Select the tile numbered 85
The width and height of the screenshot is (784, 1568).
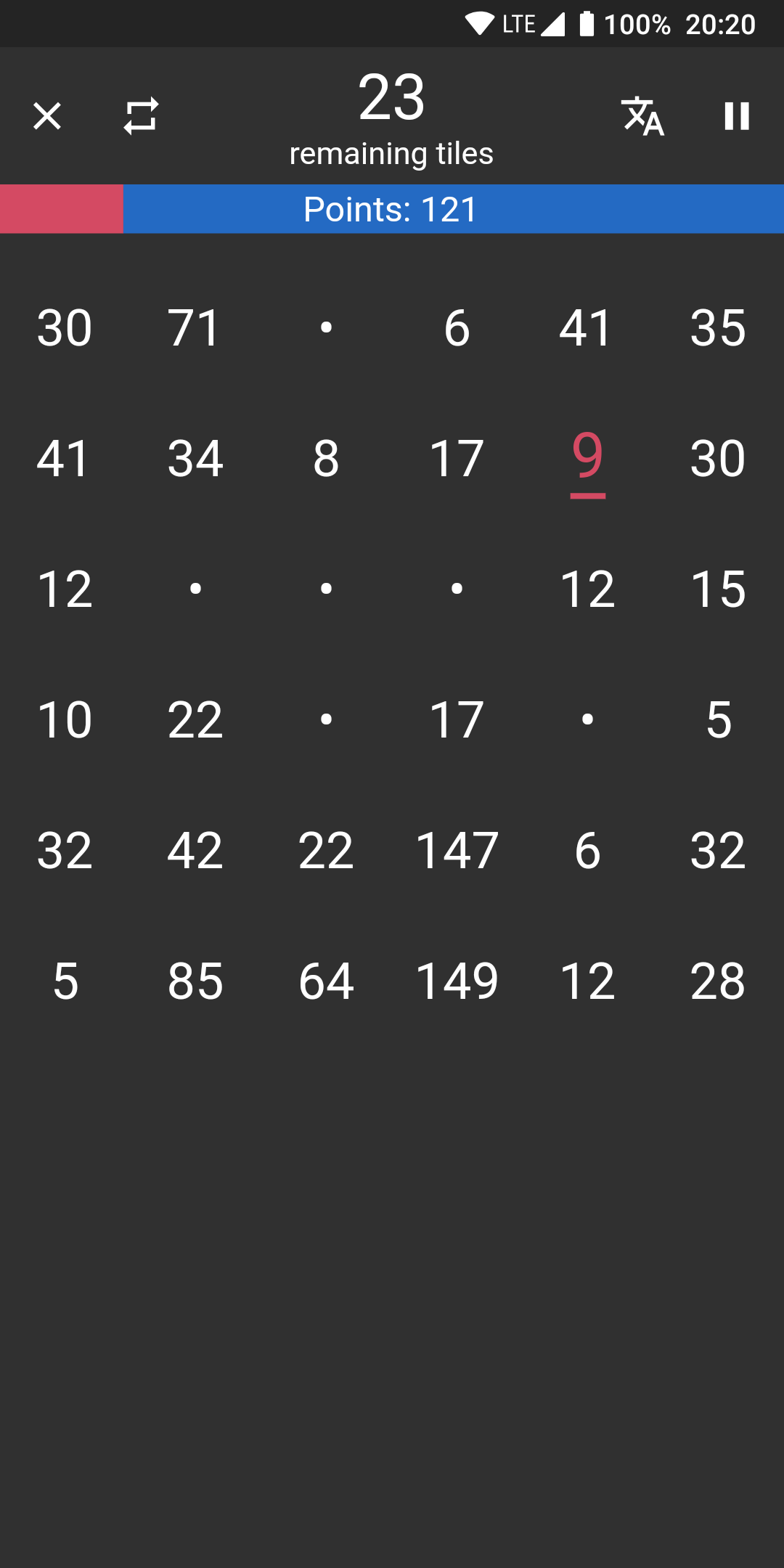(x=195, y=981)
